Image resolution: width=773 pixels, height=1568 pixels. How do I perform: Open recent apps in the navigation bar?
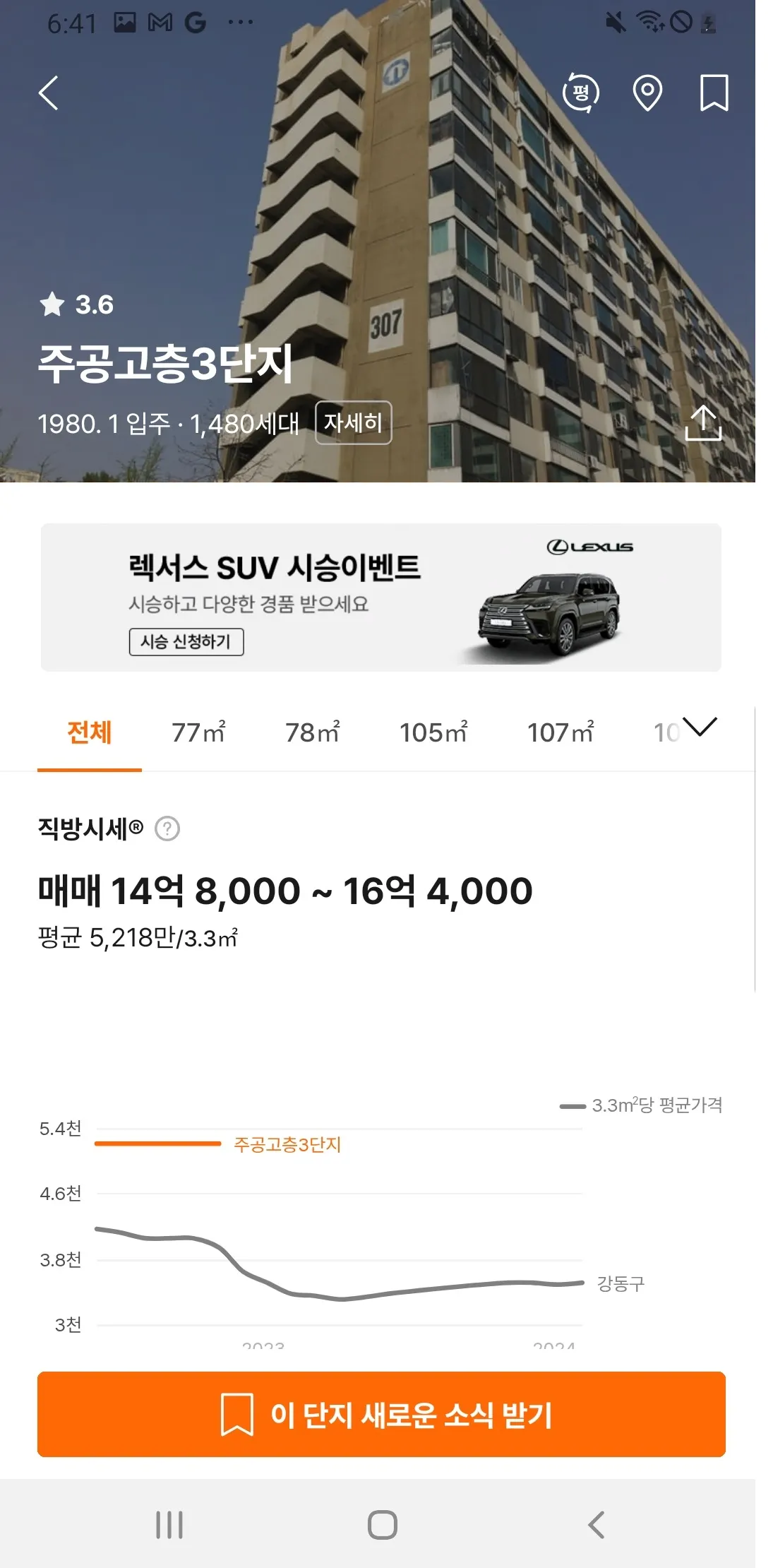(x=169, y=1525)
